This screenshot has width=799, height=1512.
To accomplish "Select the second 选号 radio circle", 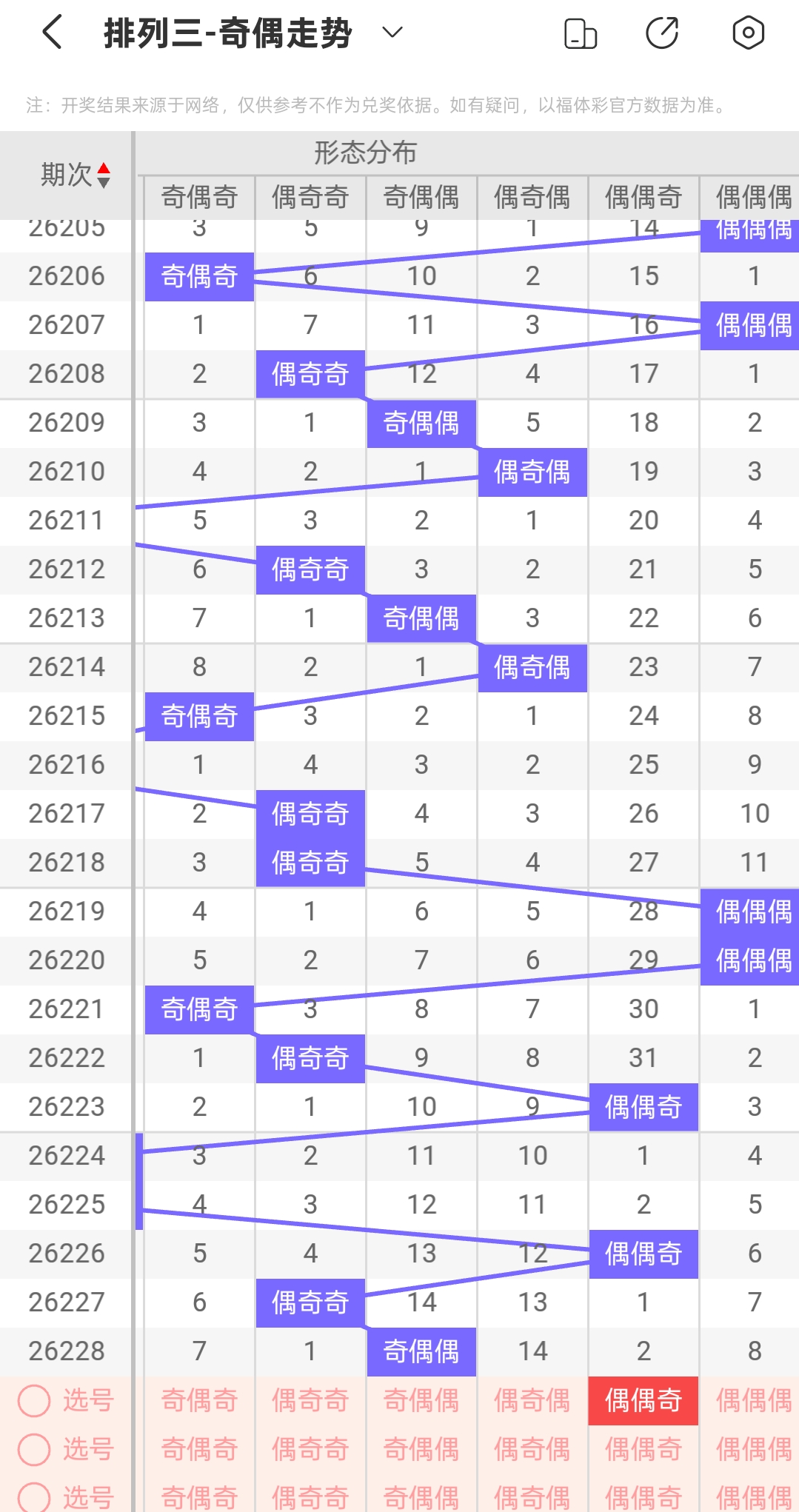I will pyautogui.click(x=34, y=1449).
